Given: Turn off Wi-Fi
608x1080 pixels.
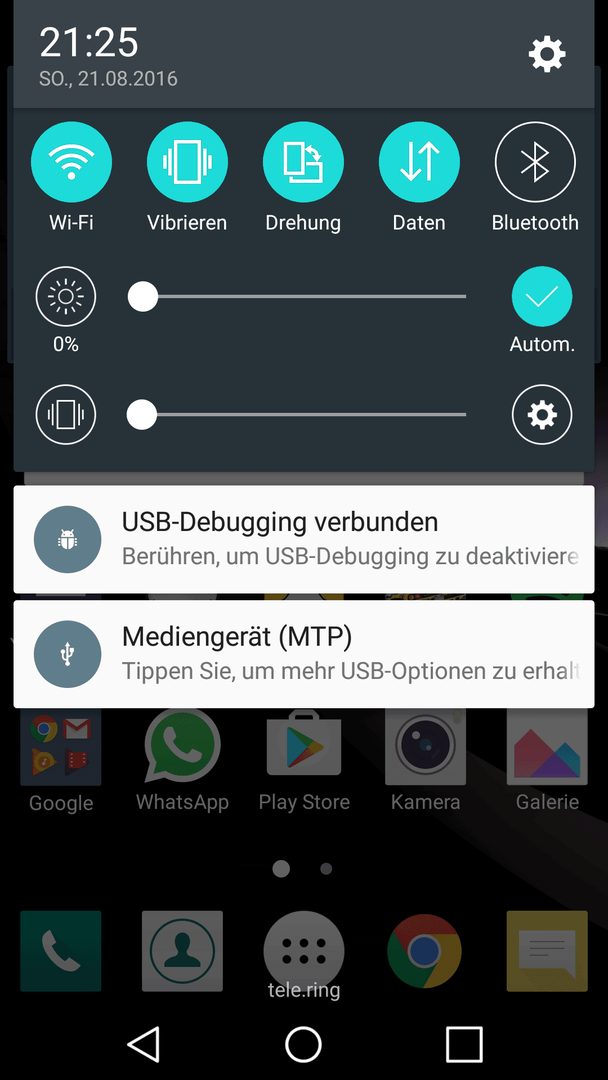Looking at the screenshot, I should tap(71, 162).
